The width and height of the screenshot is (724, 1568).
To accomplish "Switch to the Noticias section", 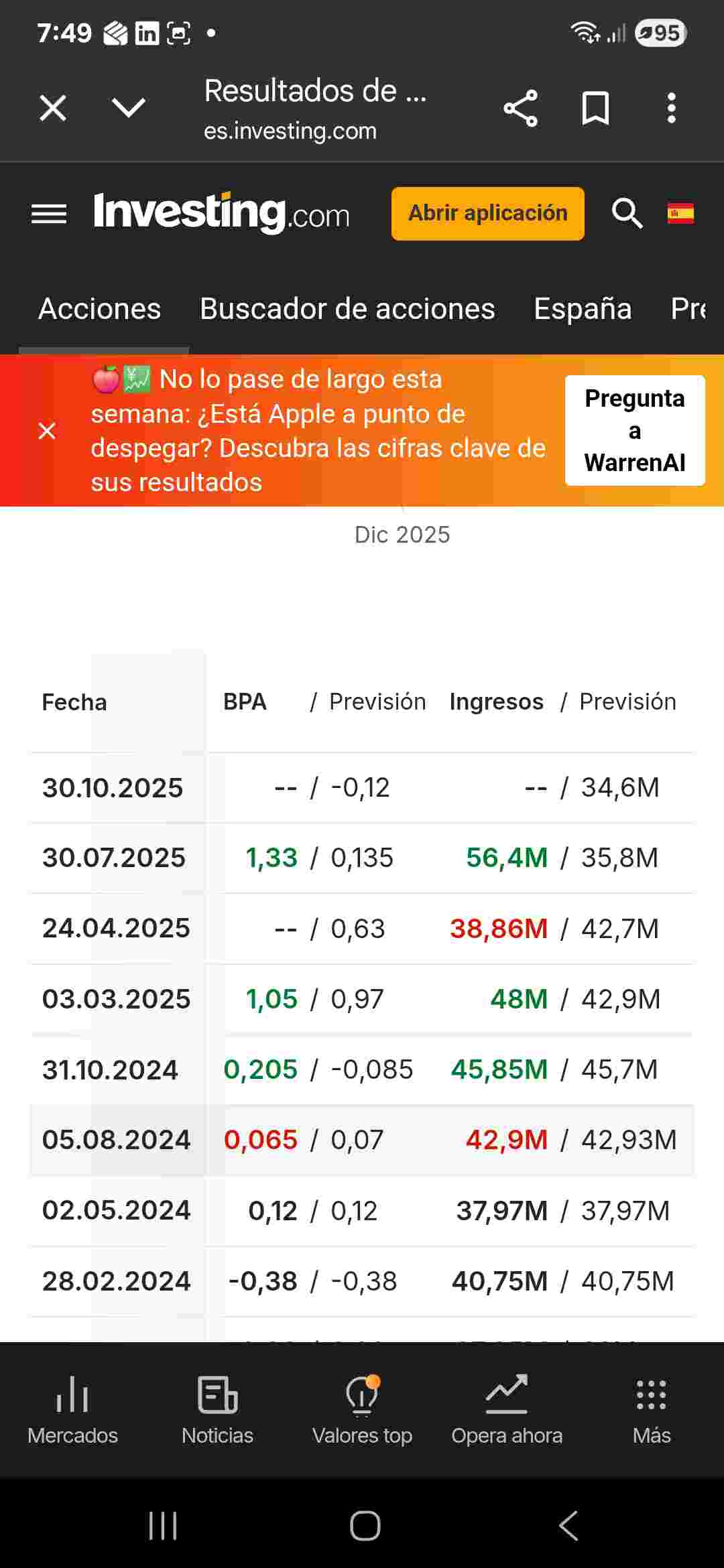I will tap(217, 1409).
